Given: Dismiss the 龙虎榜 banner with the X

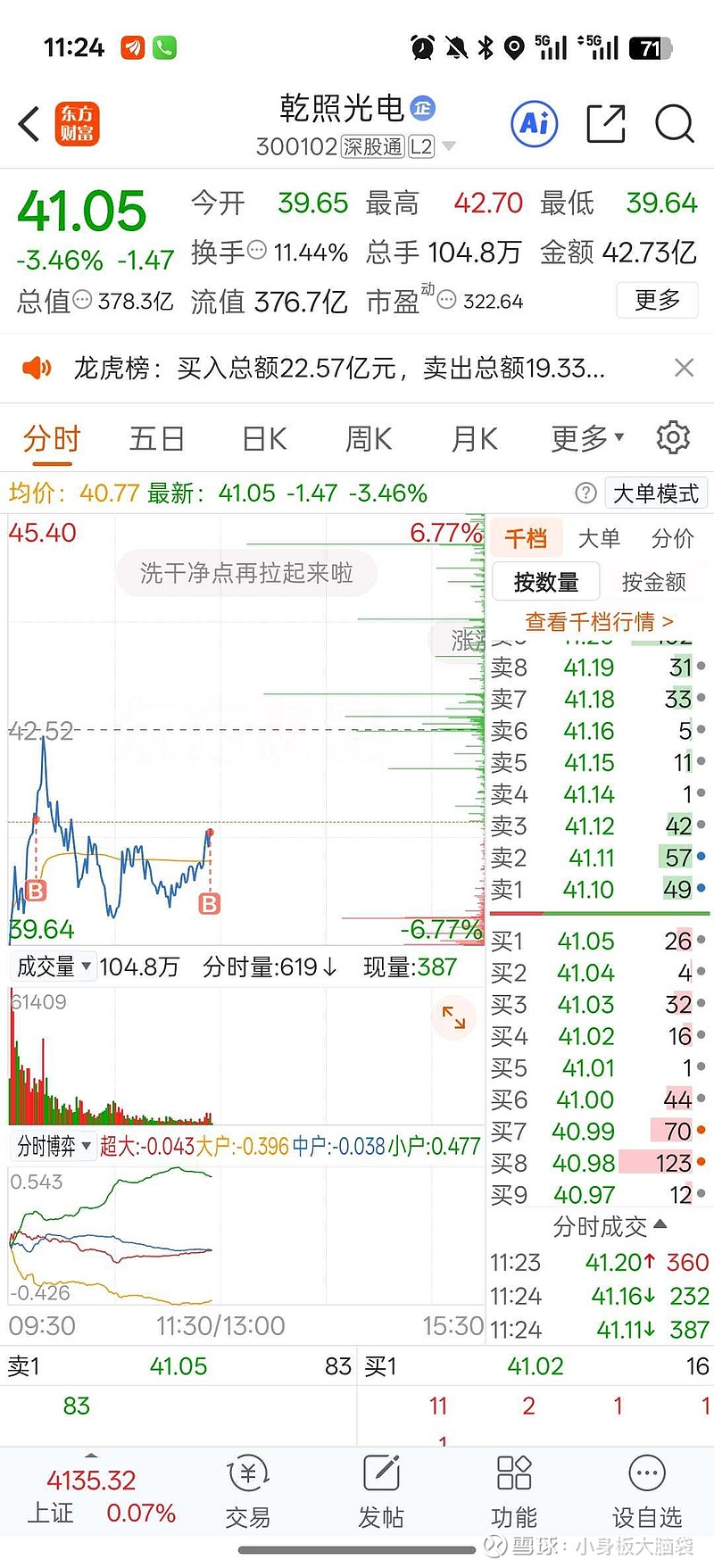Looking at the screenshot, I should 684,368.
